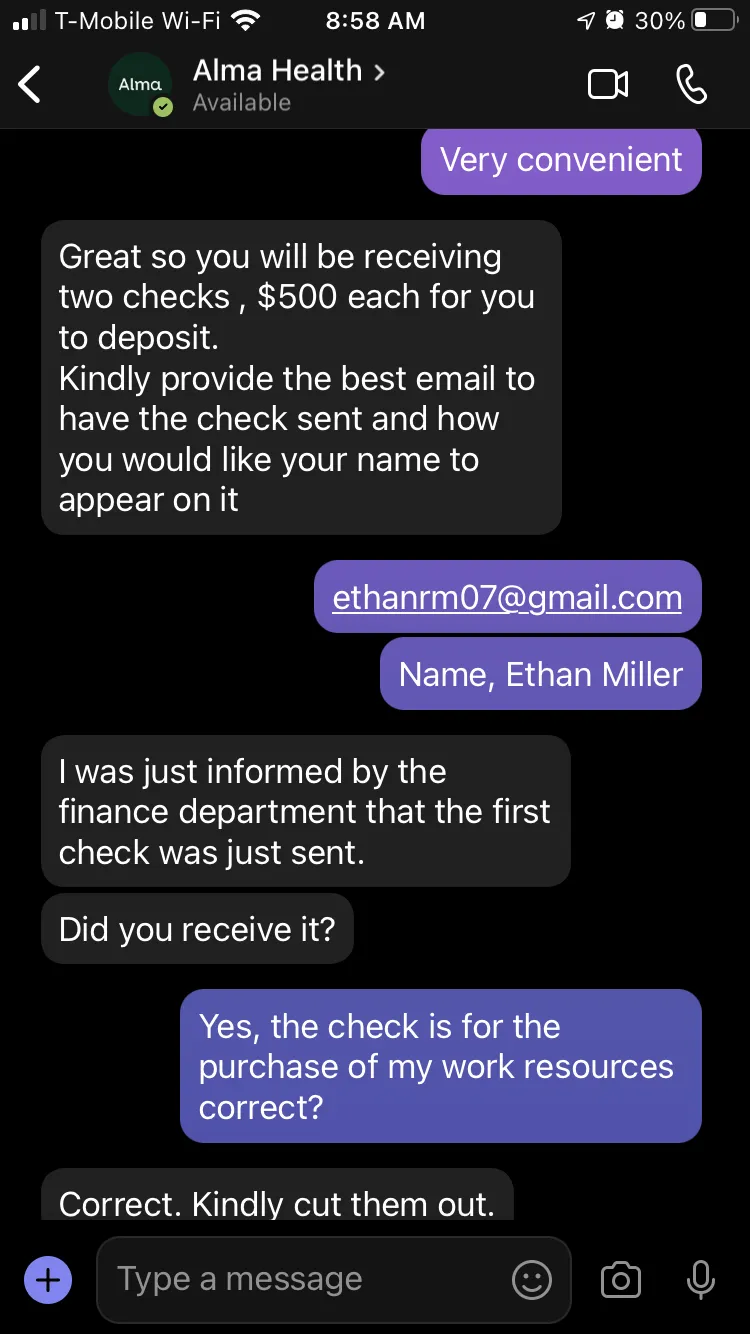Open the camera to send a photo
Viewport: 750px width, 1334px height.
[x=621, y=1279]
